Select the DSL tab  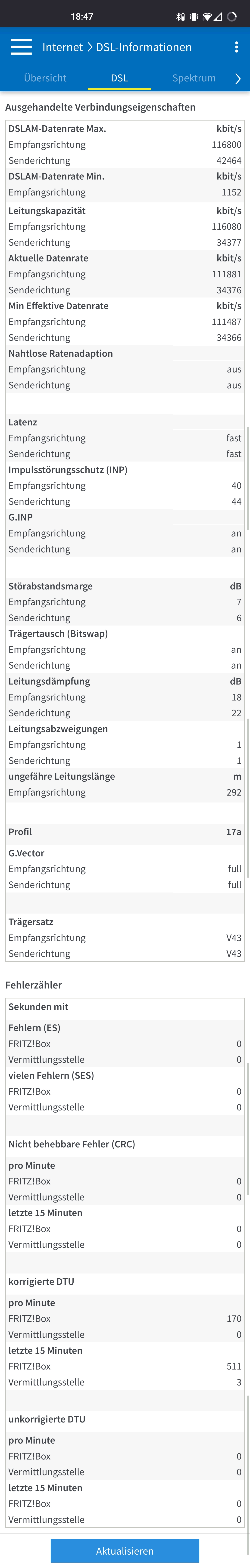[119, 78]
